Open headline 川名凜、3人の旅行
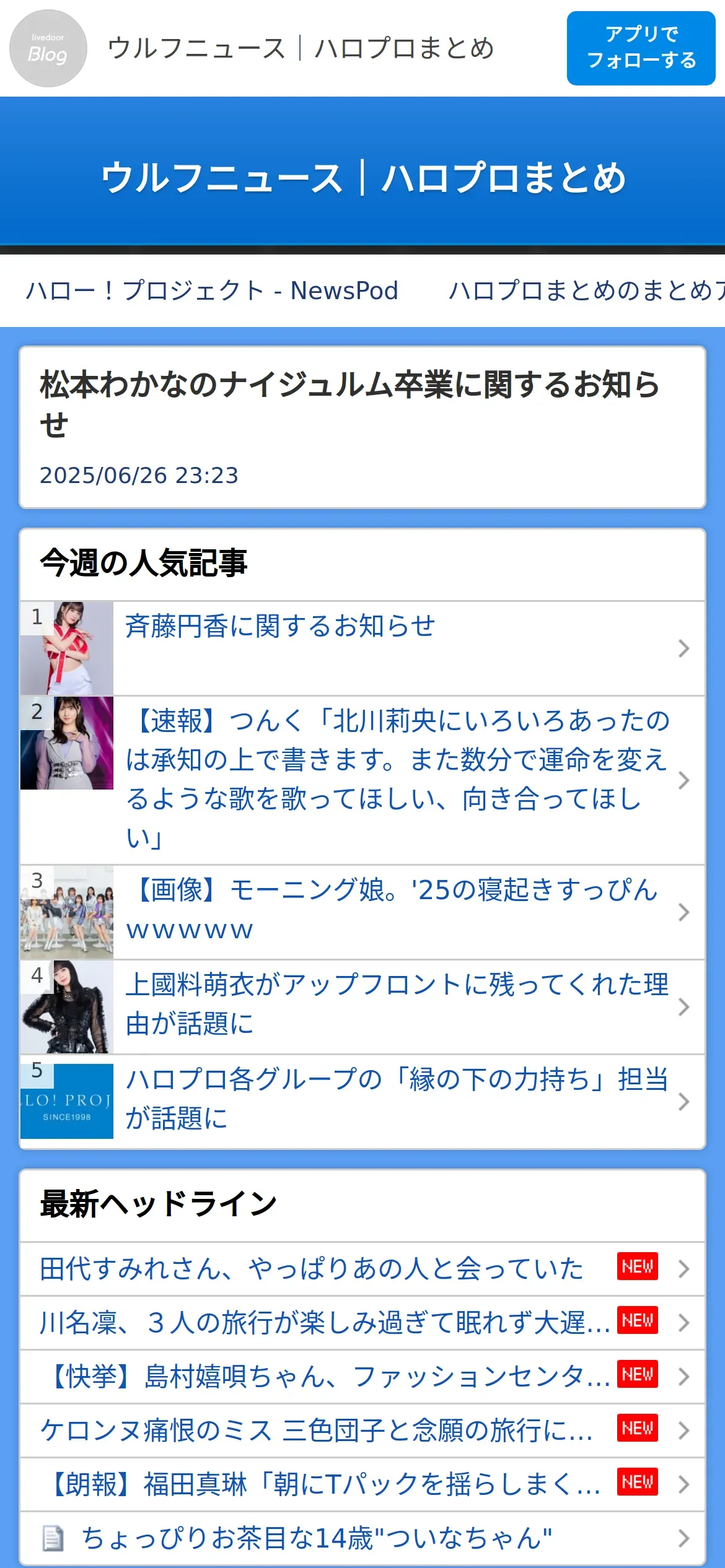725x1568 pixels. [x=362, y=1323]
